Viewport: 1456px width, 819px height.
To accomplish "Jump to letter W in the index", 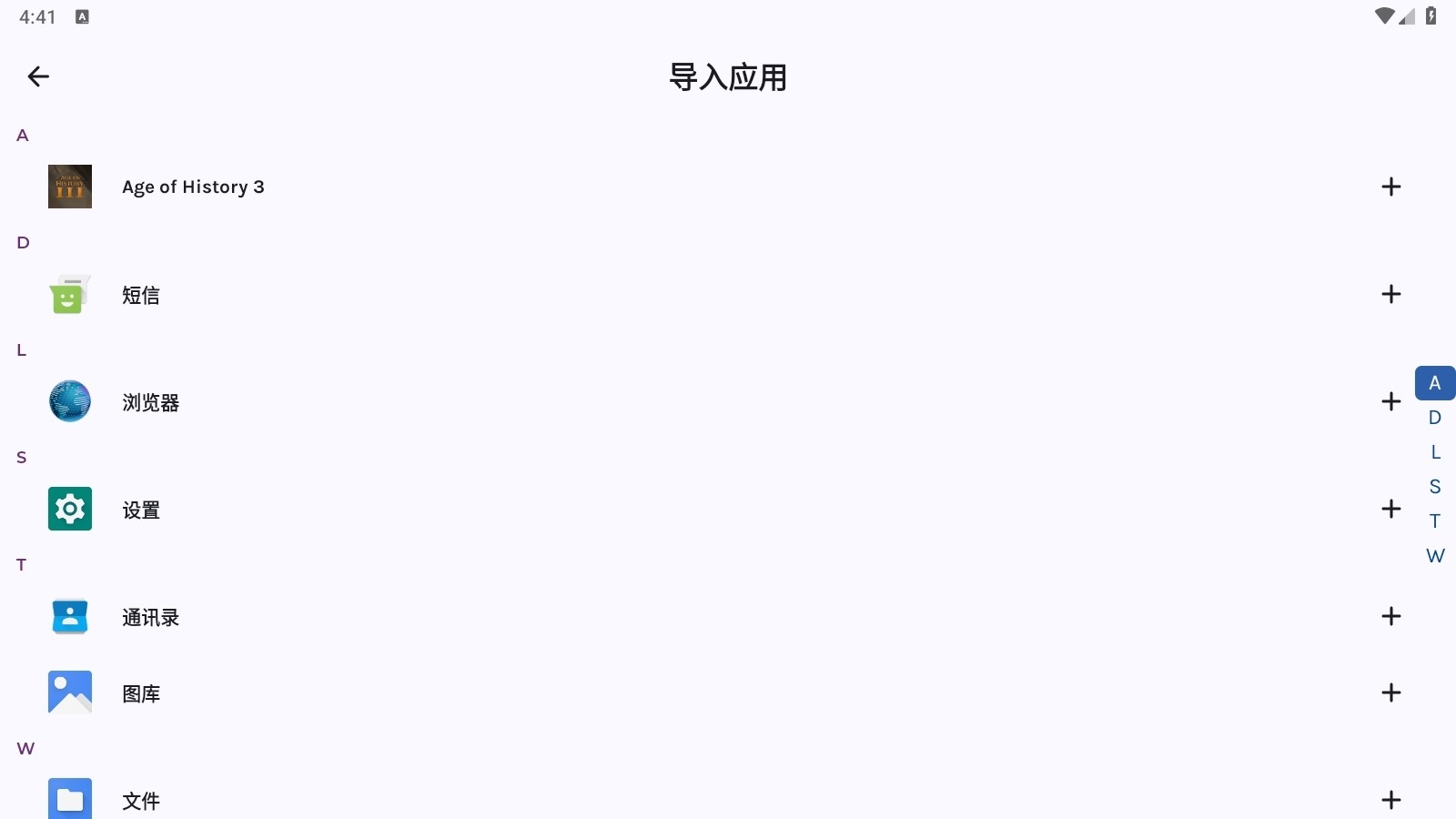I will point(1435,556).
